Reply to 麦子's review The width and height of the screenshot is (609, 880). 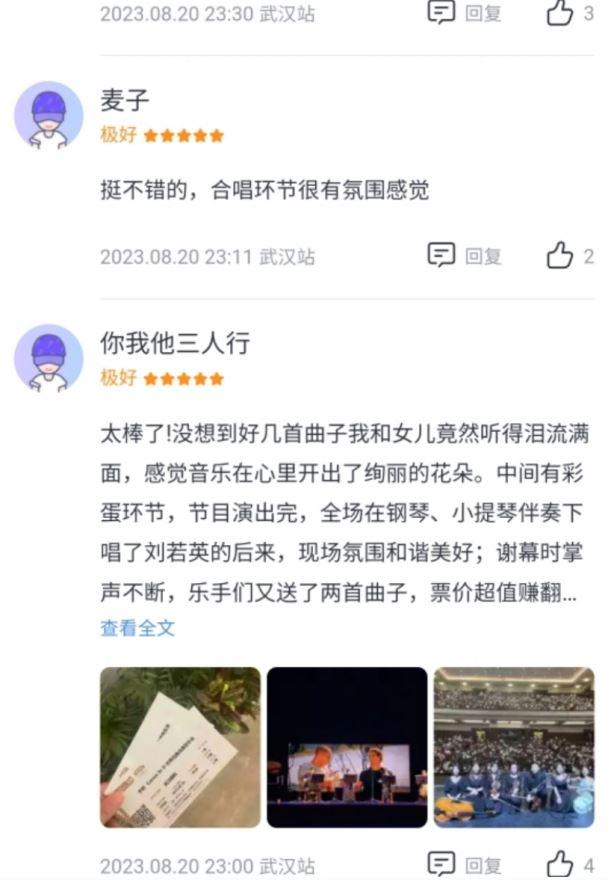pos(465,256)
